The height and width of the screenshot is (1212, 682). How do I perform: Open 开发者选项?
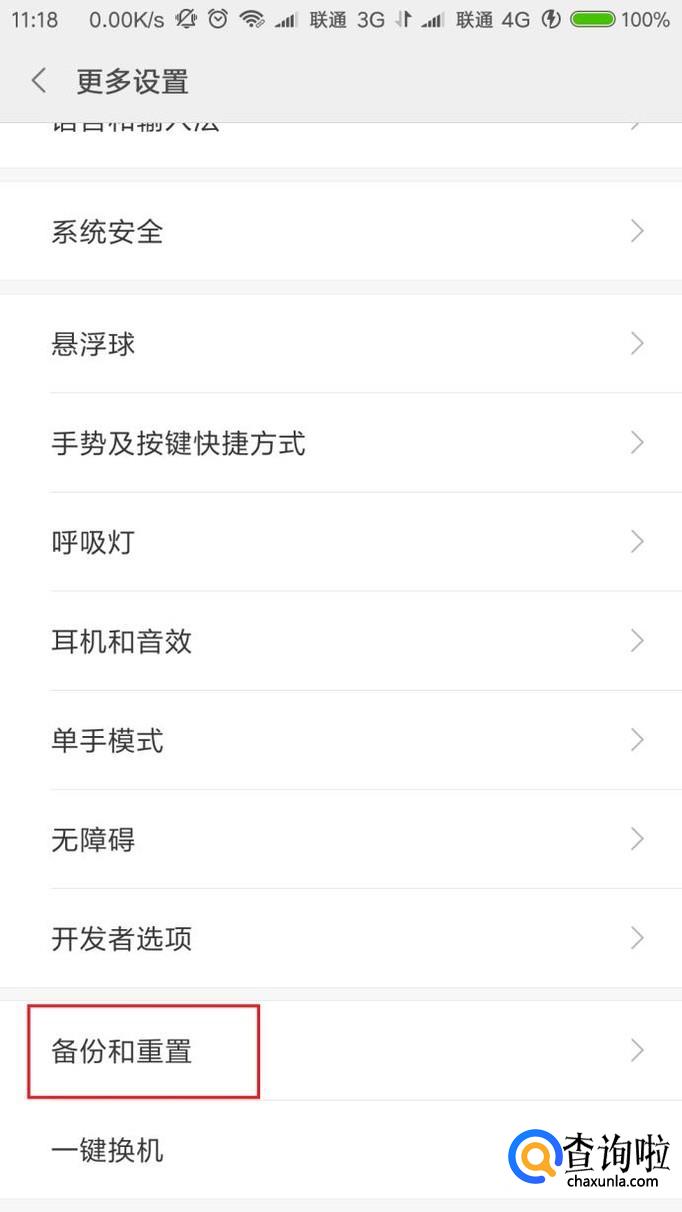click(340, 938)
